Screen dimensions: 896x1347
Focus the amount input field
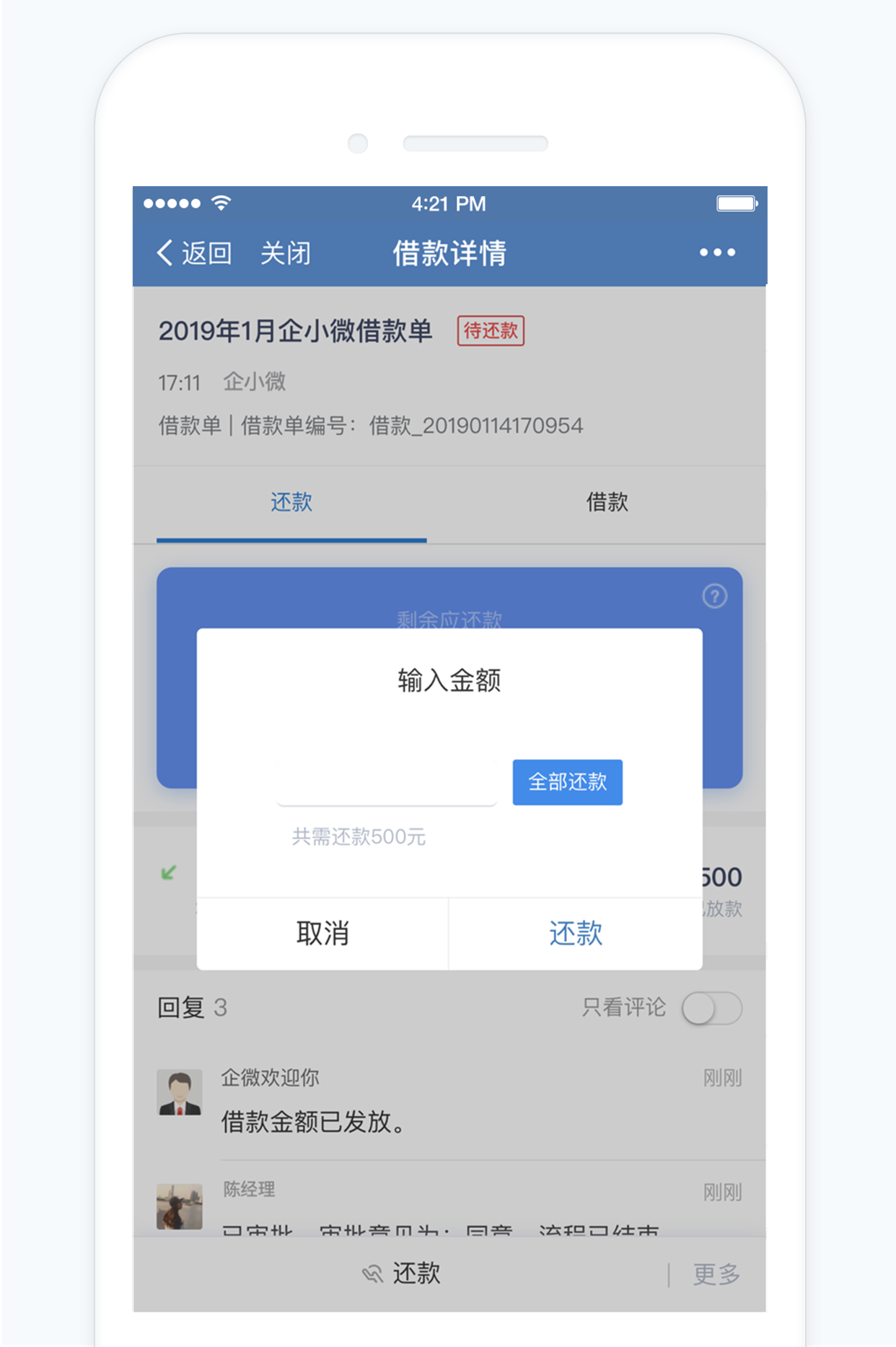coord(387,783)
